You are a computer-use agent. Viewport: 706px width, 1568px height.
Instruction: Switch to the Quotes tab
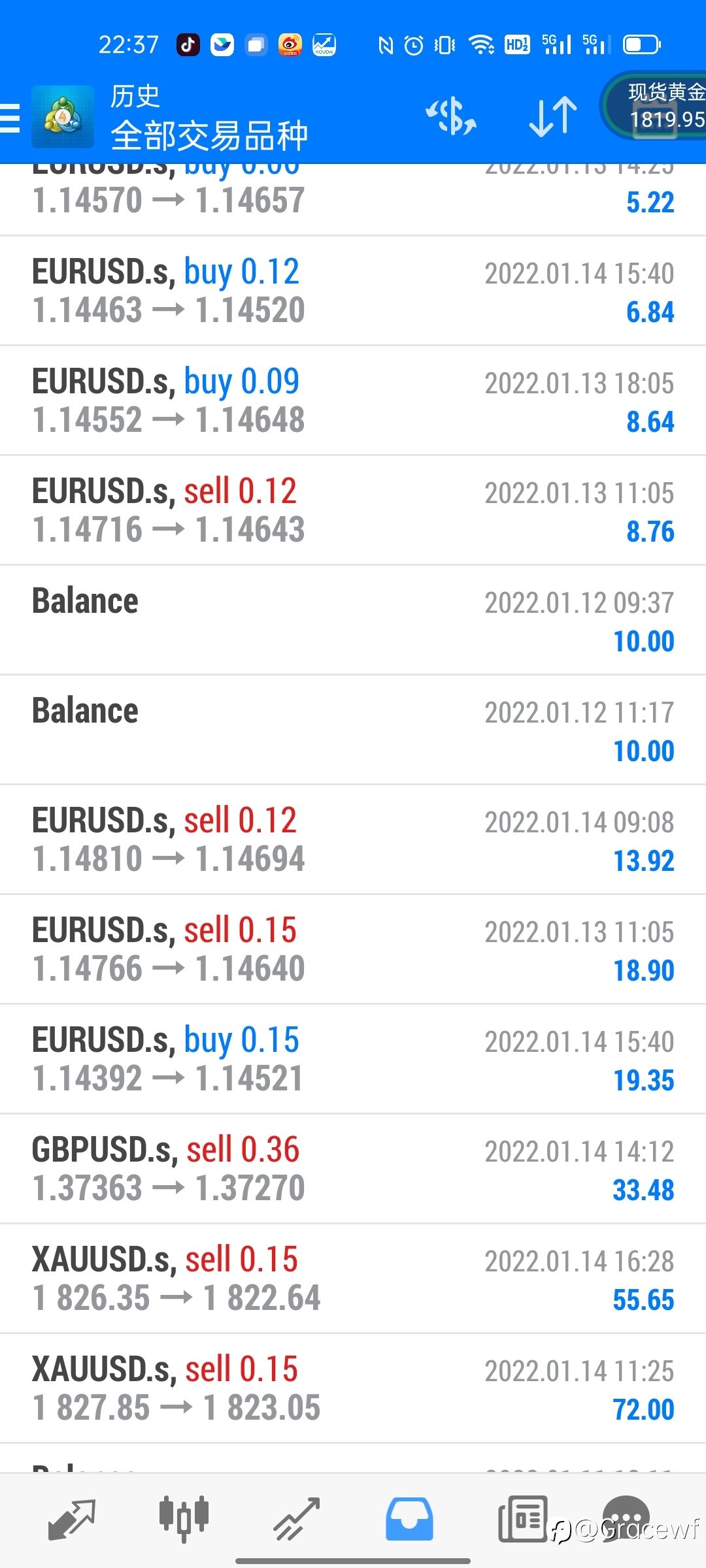coord(72,1520)
